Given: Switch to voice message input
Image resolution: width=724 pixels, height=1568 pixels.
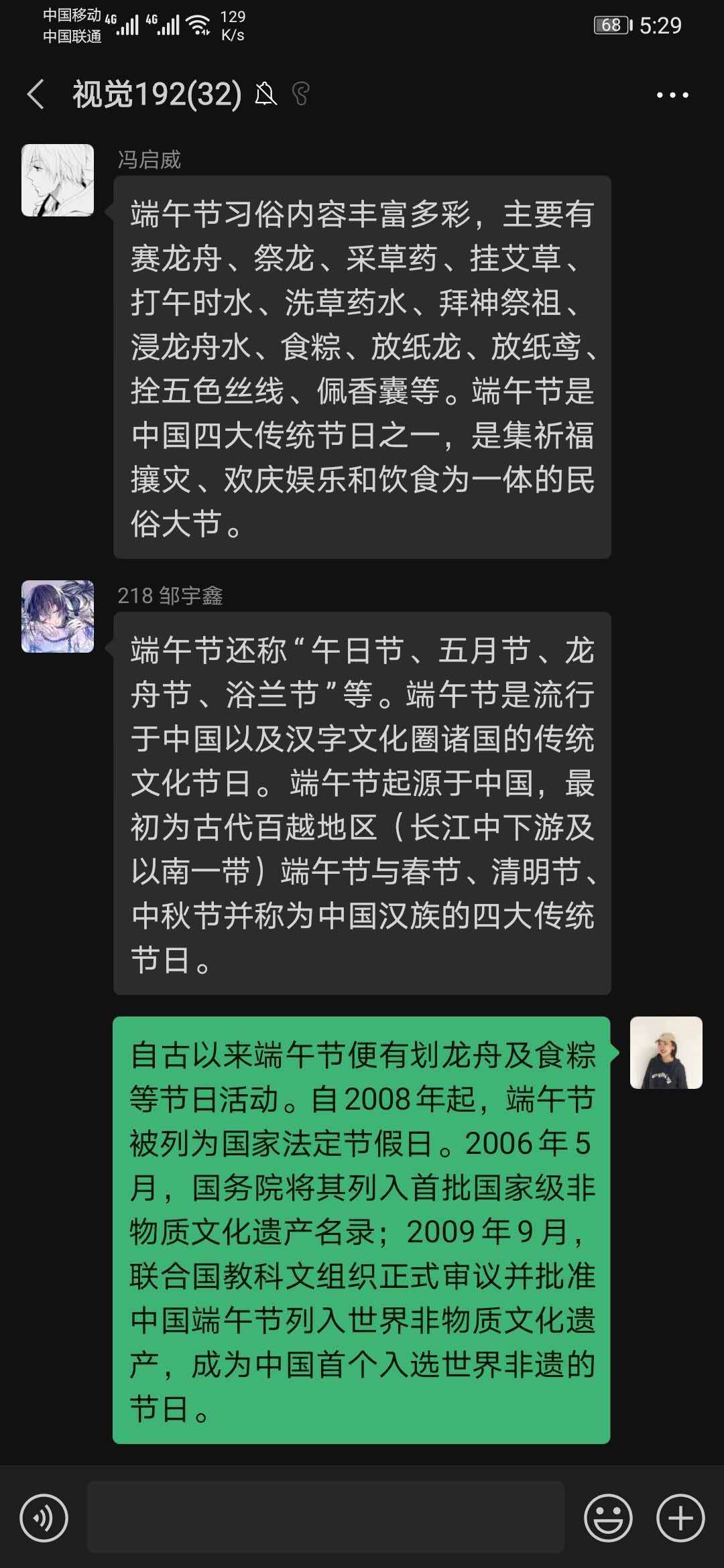Looking at the screenshot, I should [x=44, y=1518].
